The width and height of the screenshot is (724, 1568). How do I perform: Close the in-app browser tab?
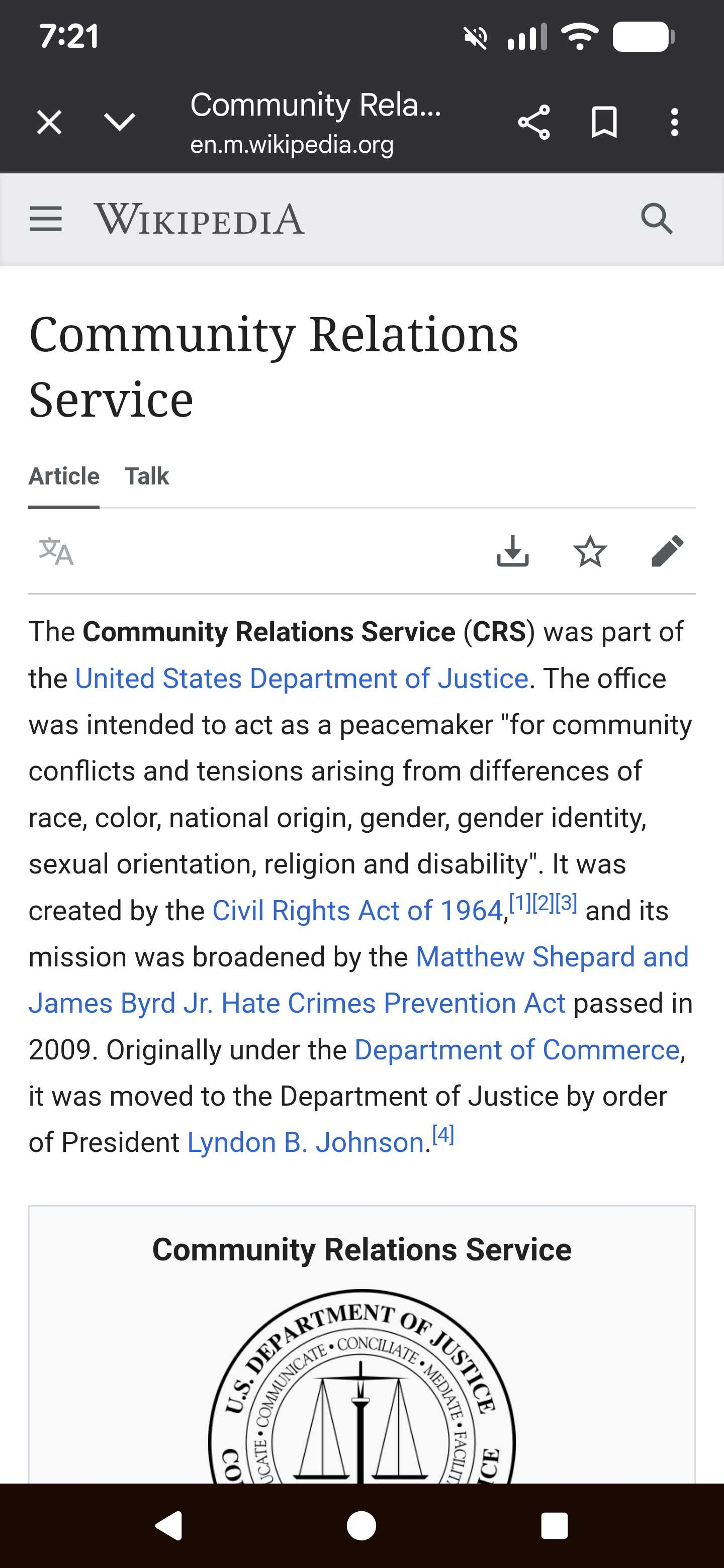49,122
